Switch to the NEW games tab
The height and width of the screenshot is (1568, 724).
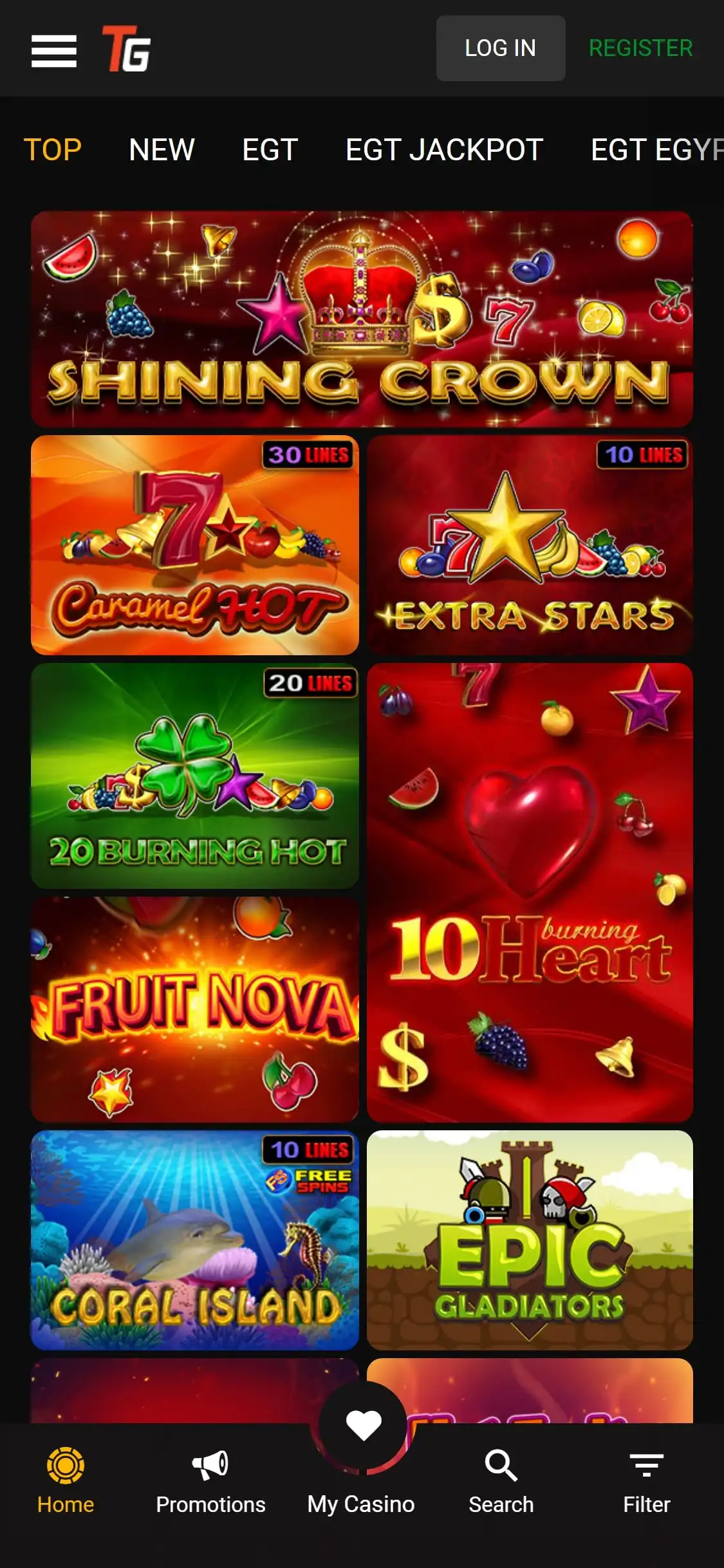coord(162,150)
